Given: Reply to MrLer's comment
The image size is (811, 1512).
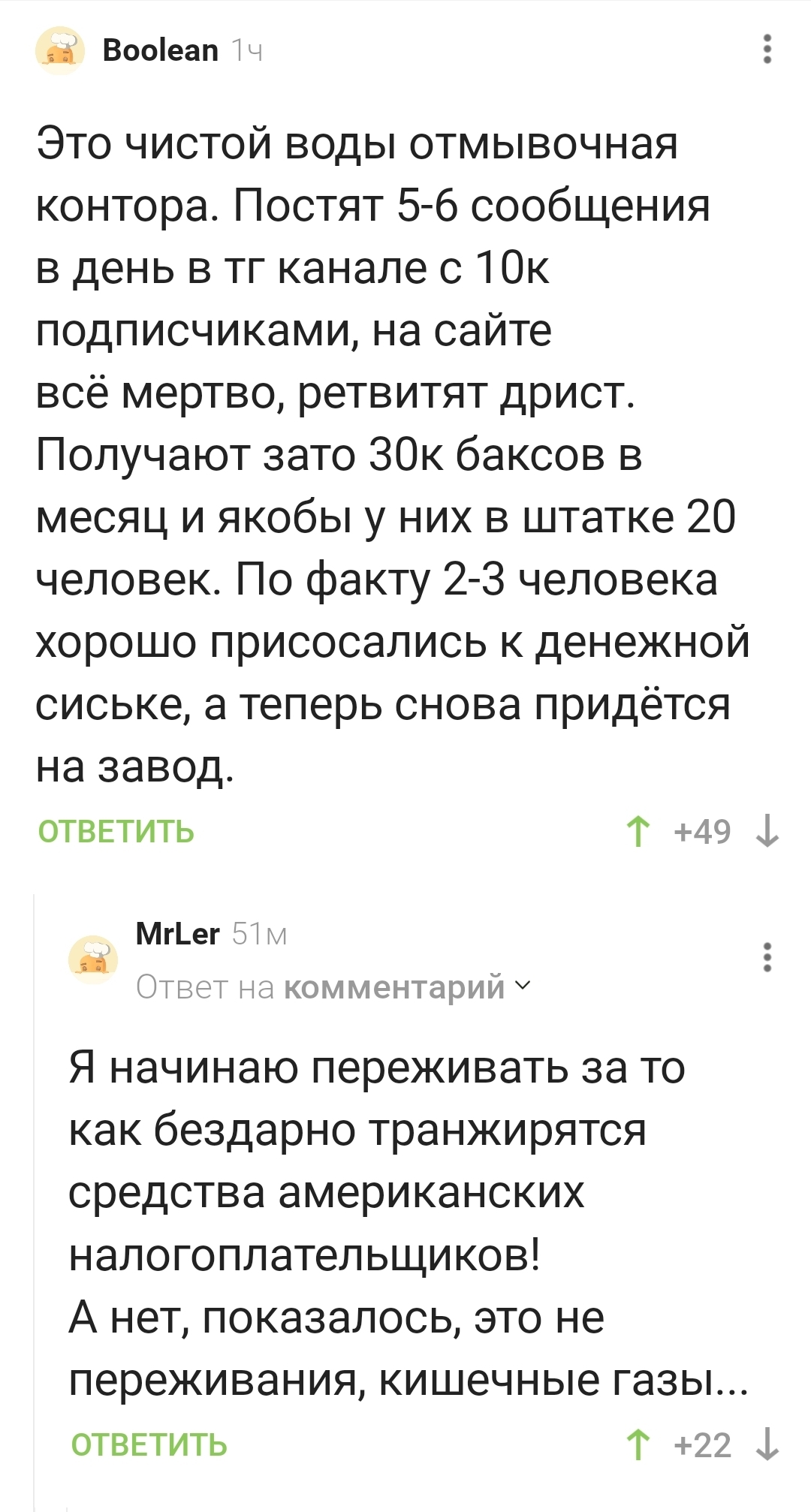Looking at the screenshot, I should [x=149, y=1445].
